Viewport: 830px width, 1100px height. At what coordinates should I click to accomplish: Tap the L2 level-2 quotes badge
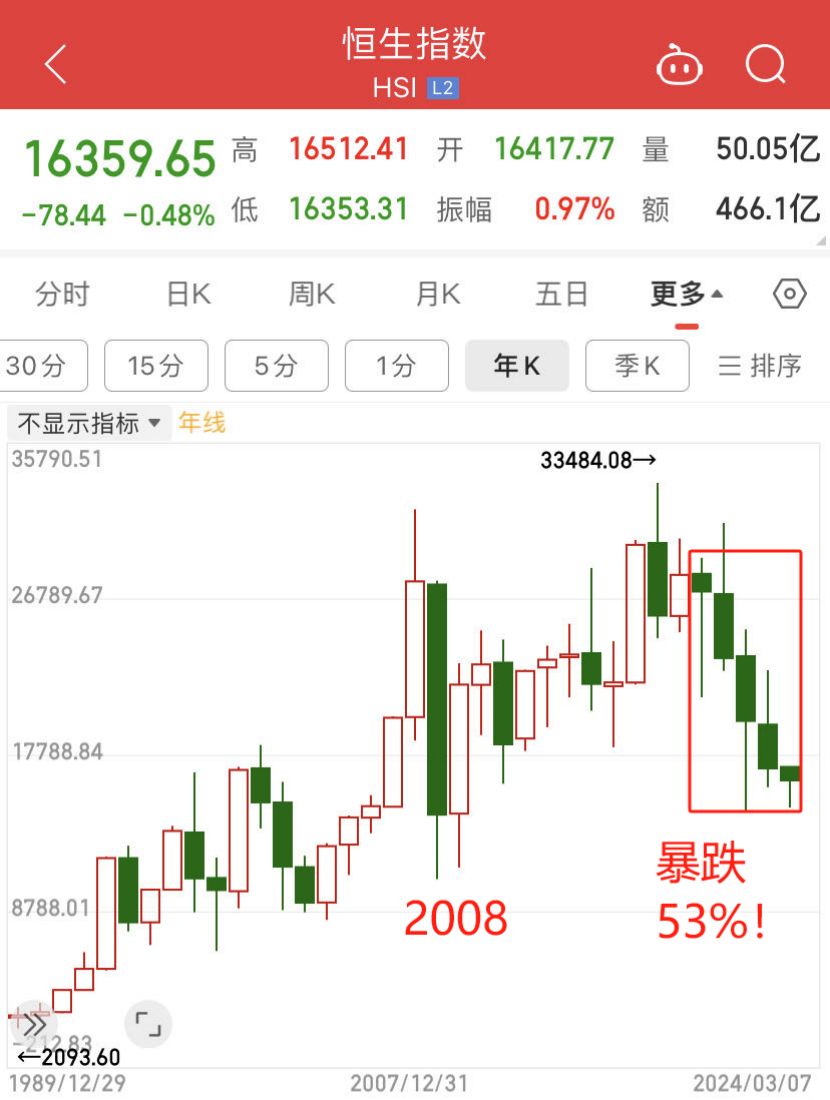(x=441, y=87)
